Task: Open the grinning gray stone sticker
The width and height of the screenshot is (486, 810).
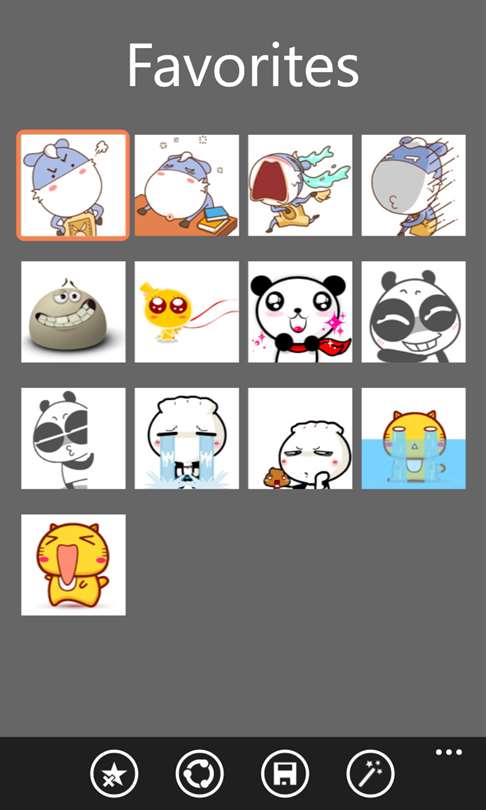Action: pos(73,312)
